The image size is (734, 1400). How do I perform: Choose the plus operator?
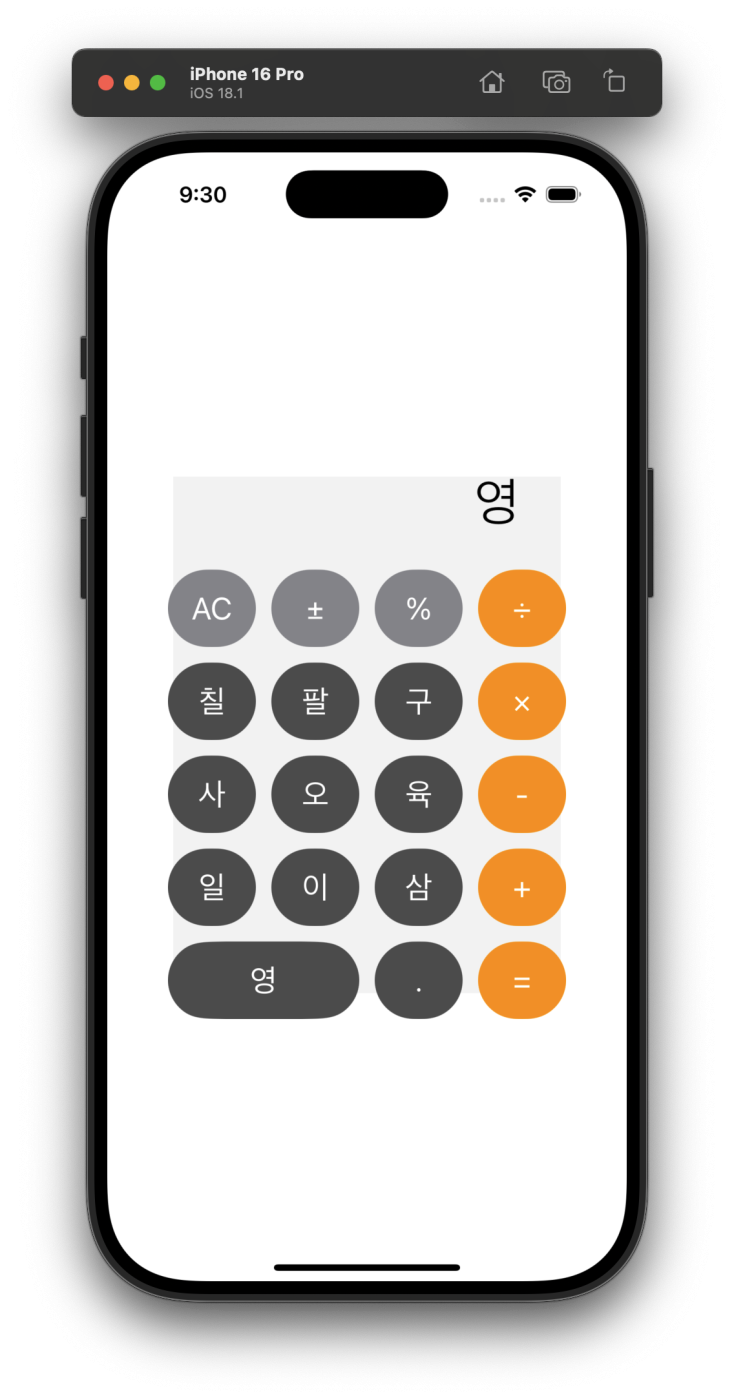[x=522, y=887]
